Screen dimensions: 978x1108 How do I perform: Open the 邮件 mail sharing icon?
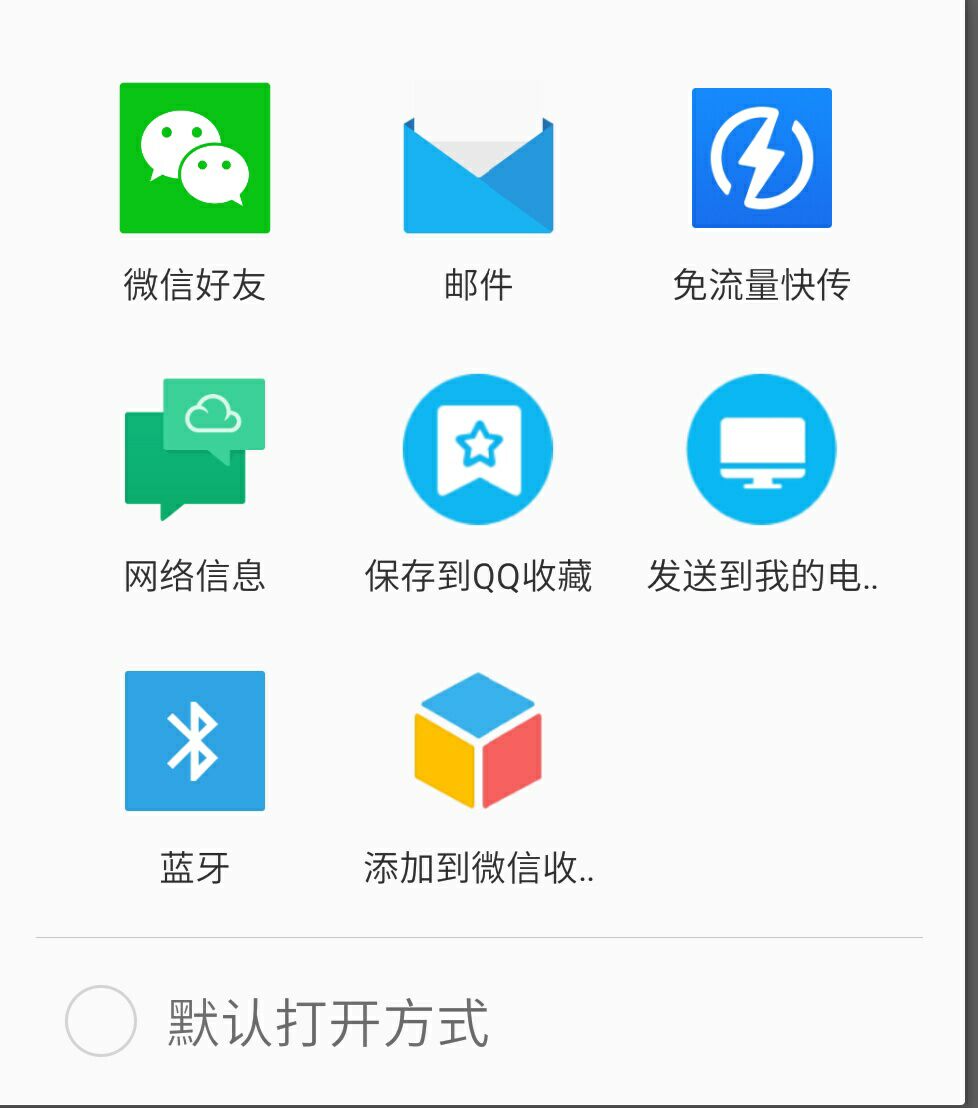coord(477,158)
